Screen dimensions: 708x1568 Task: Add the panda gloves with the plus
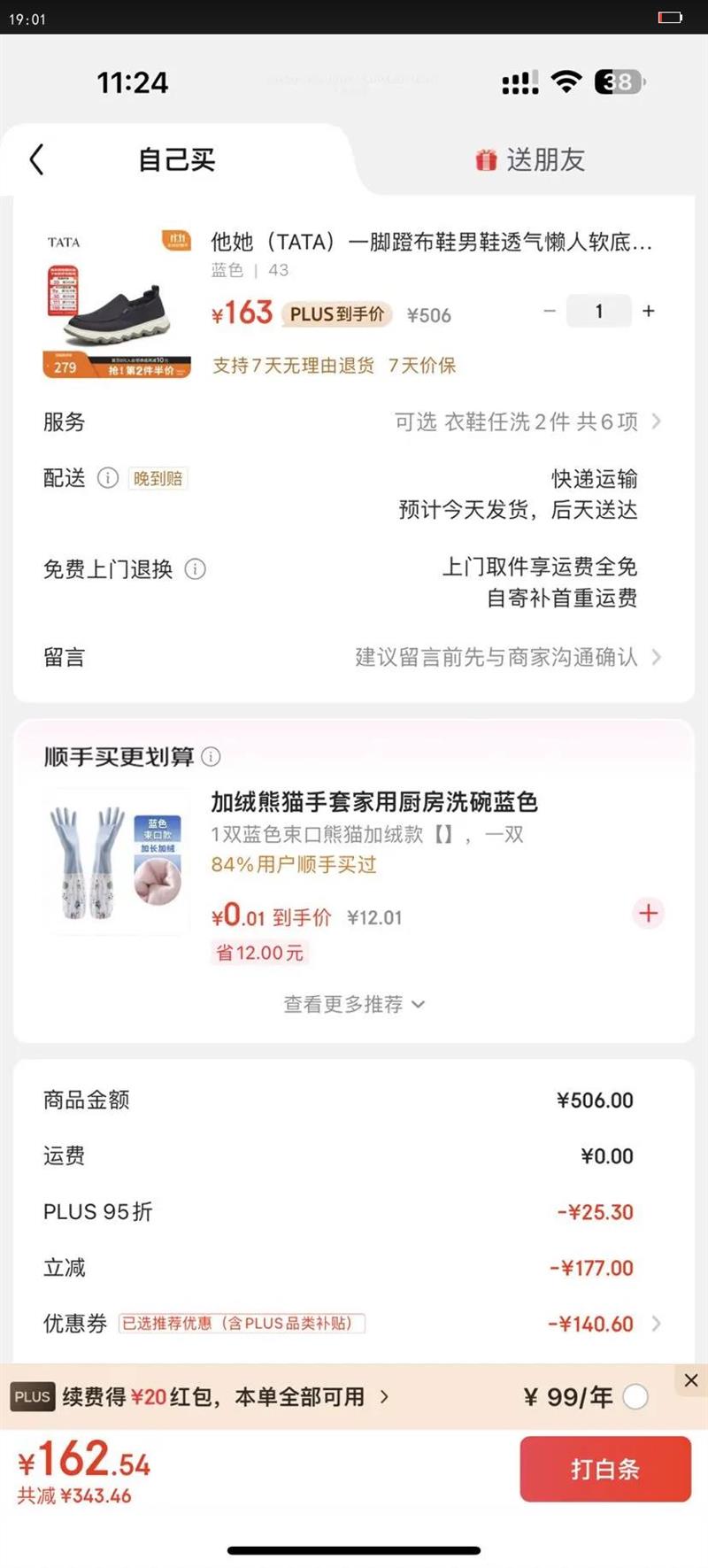pyautogui.click(x=648, y=913)
